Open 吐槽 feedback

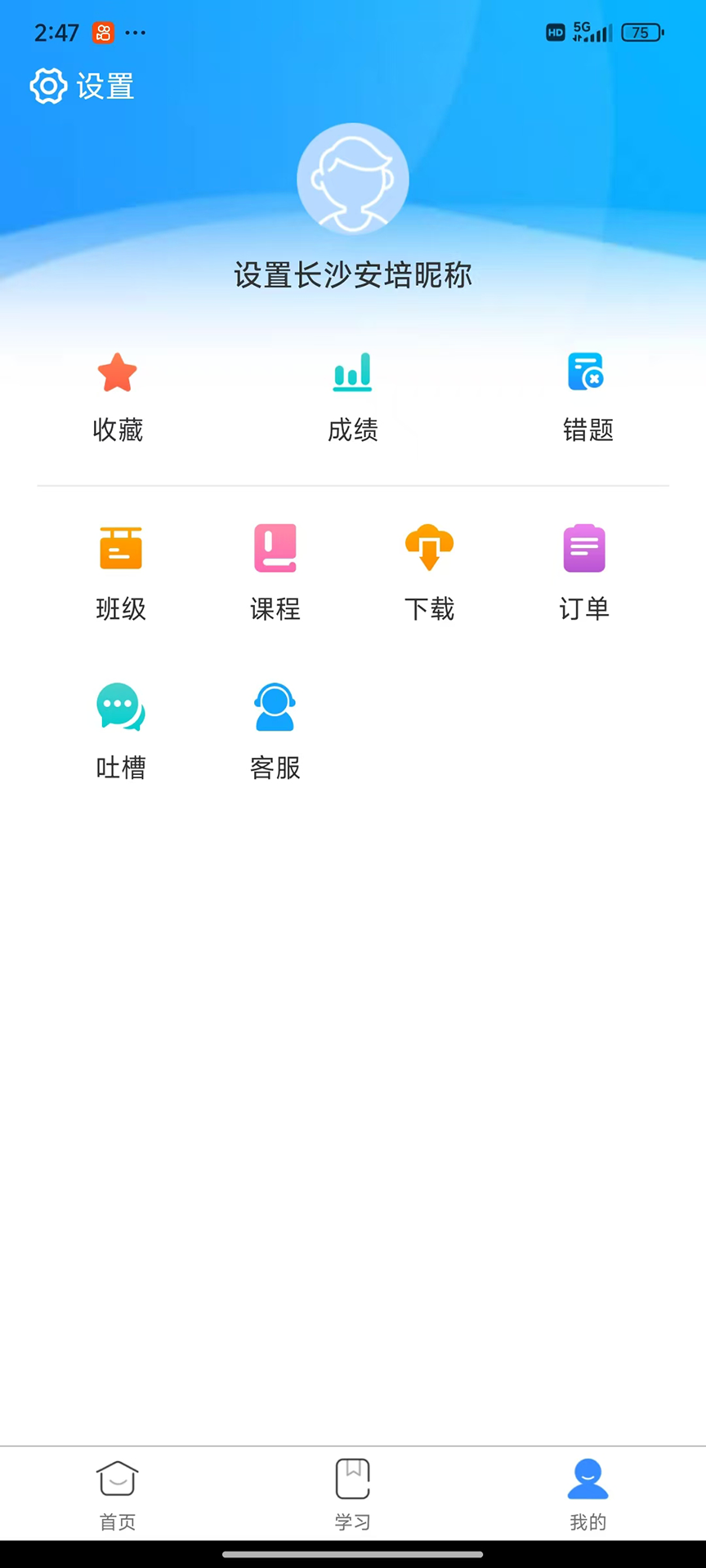[121, 731]
